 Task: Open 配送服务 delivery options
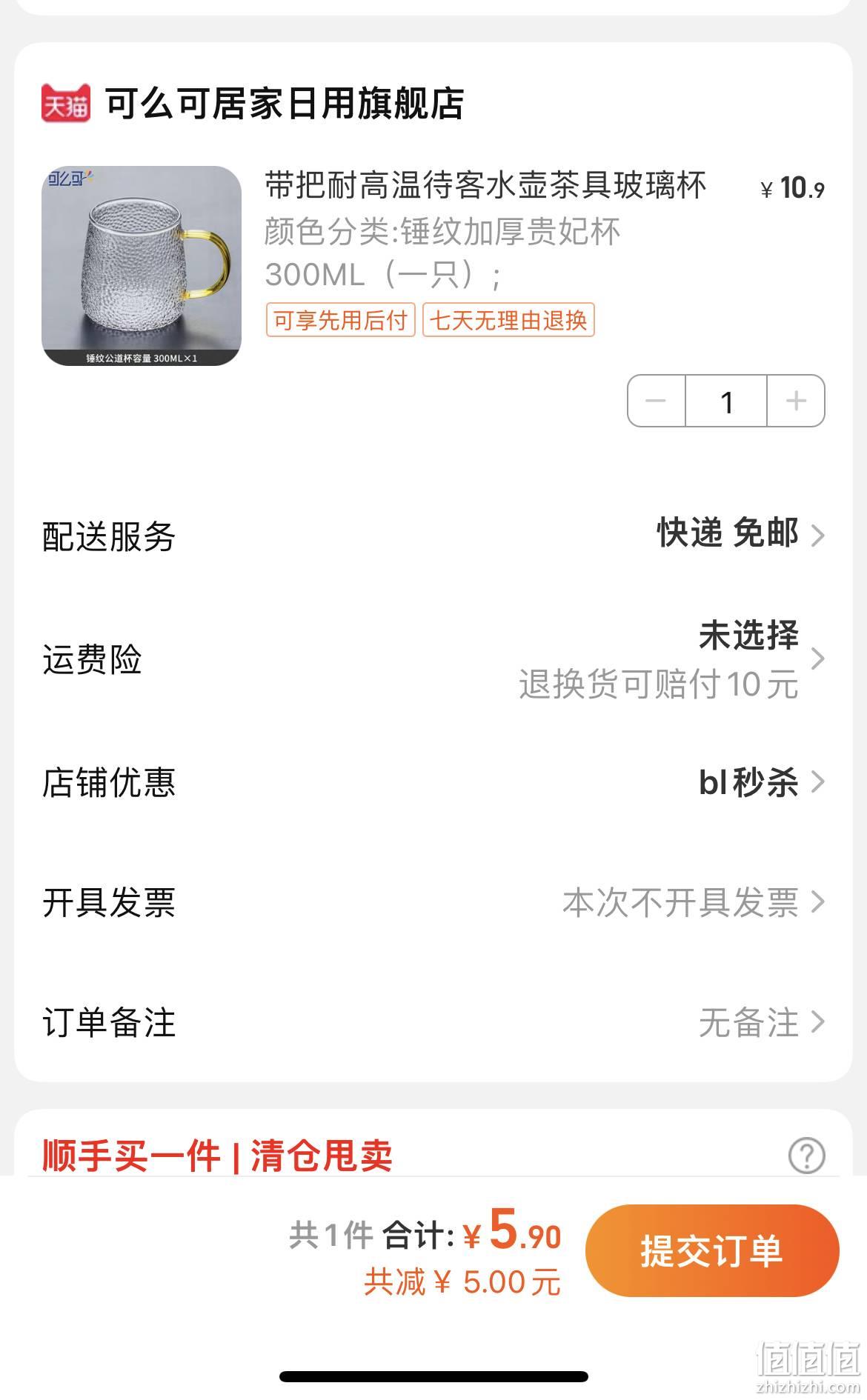tap(433, 535)
